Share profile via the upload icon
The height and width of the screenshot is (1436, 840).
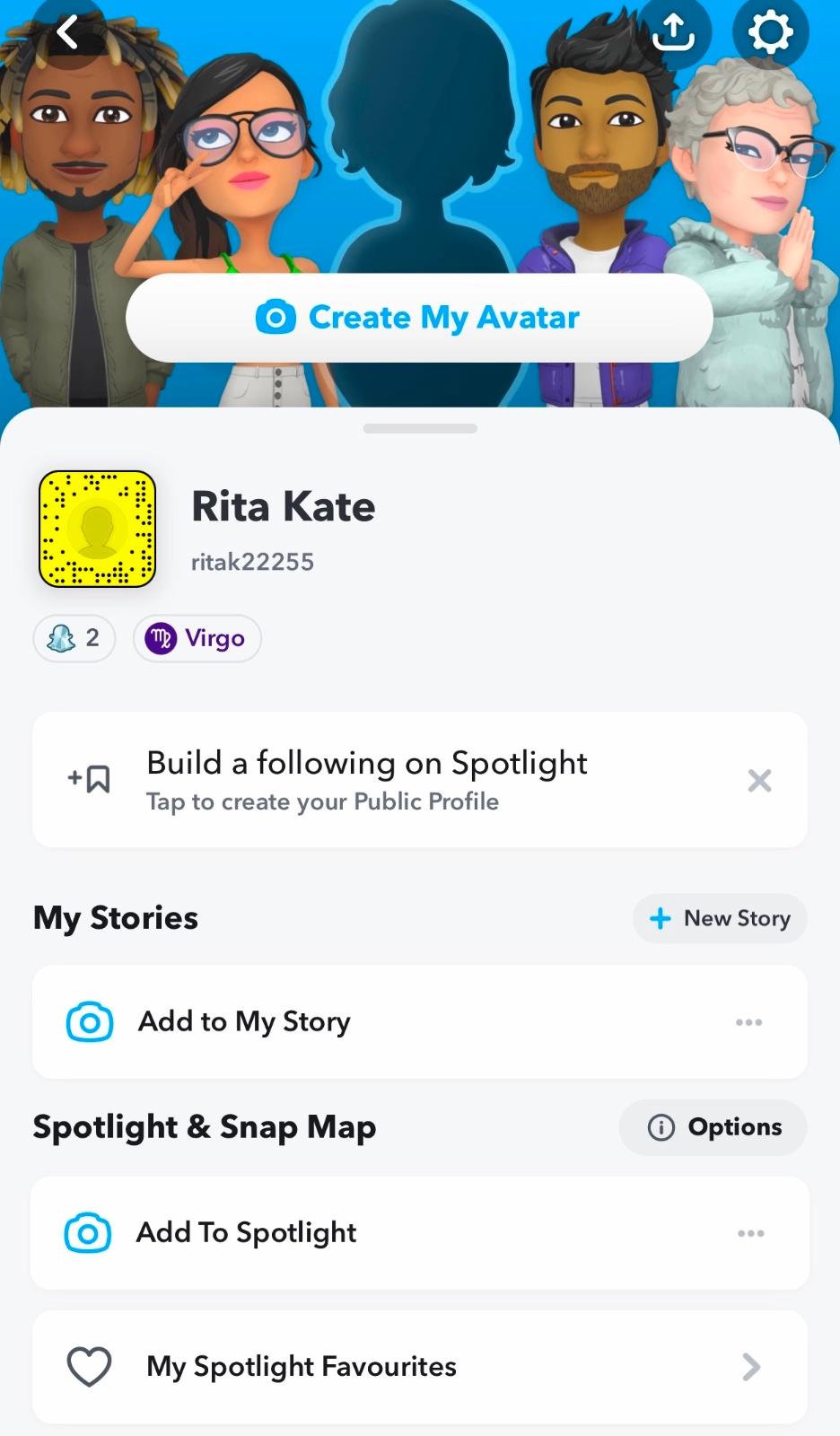coord(673,33)
